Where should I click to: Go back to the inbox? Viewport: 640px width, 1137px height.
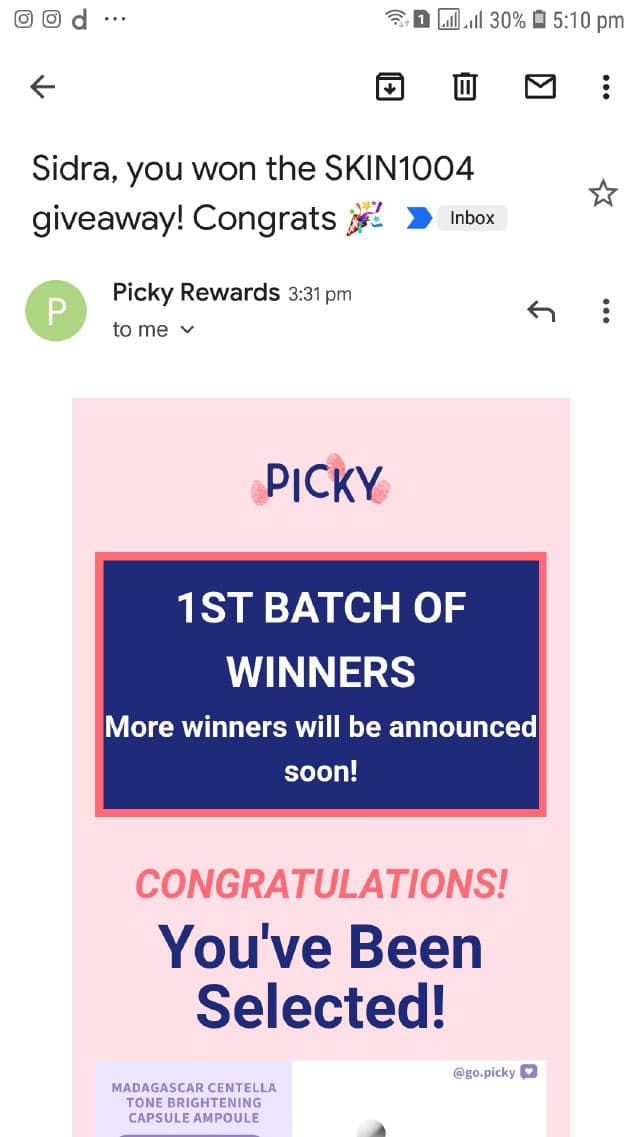coord(42,88)
